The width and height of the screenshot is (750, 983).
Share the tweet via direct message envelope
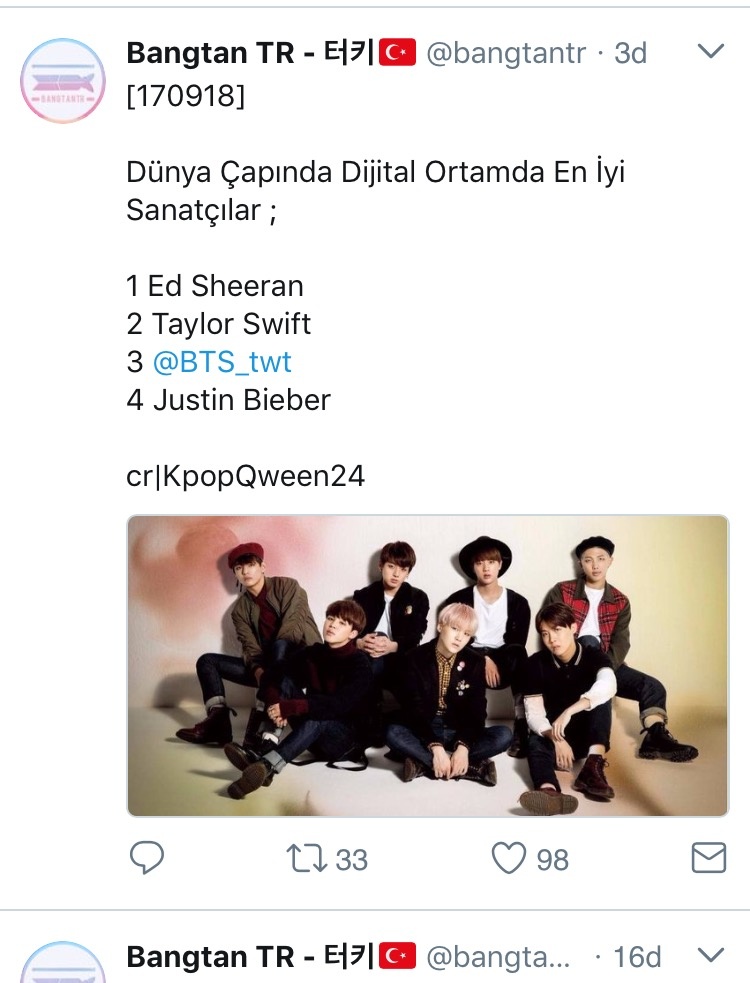708,858
